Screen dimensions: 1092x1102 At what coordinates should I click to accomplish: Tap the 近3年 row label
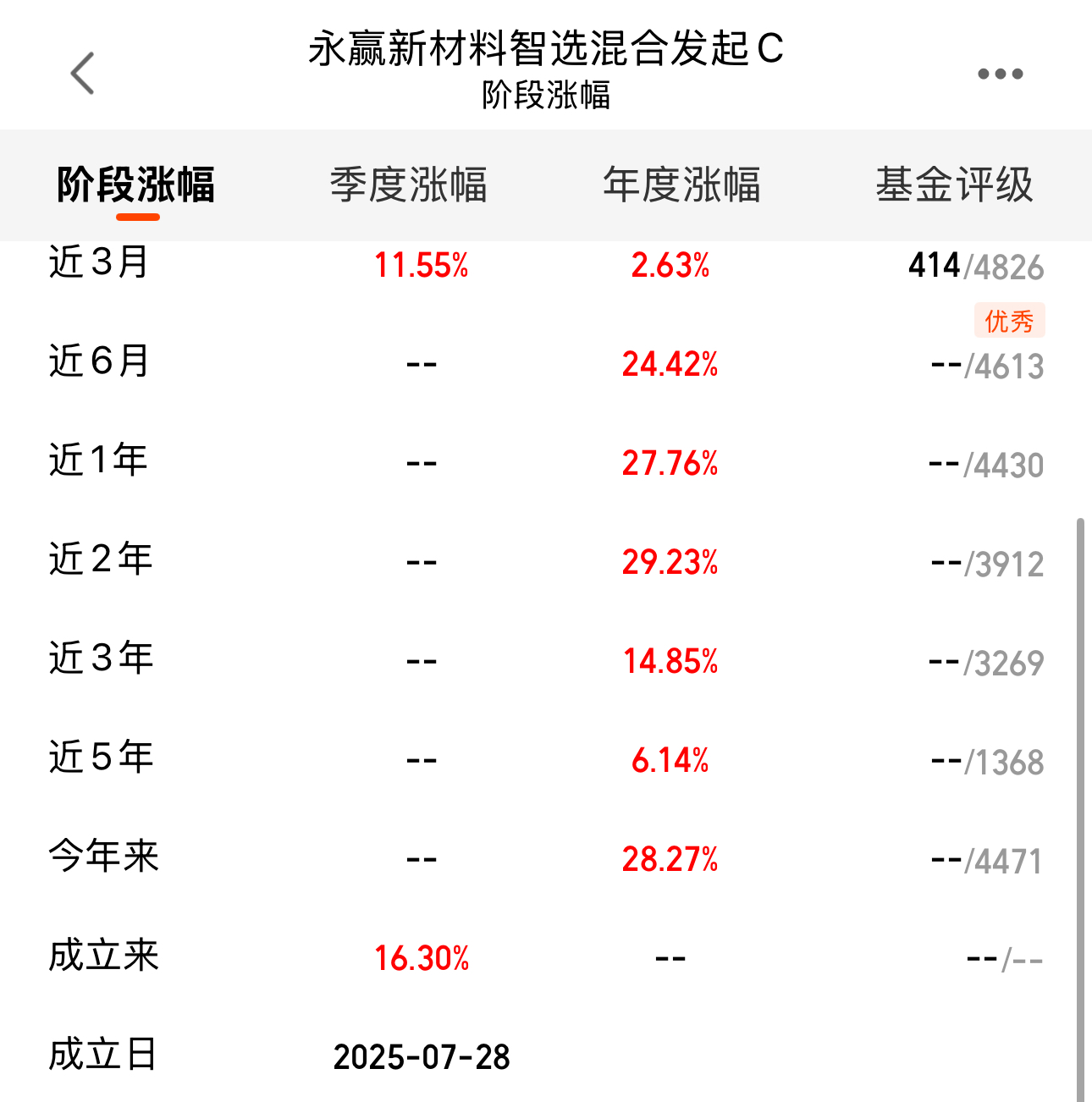[99, 658]
